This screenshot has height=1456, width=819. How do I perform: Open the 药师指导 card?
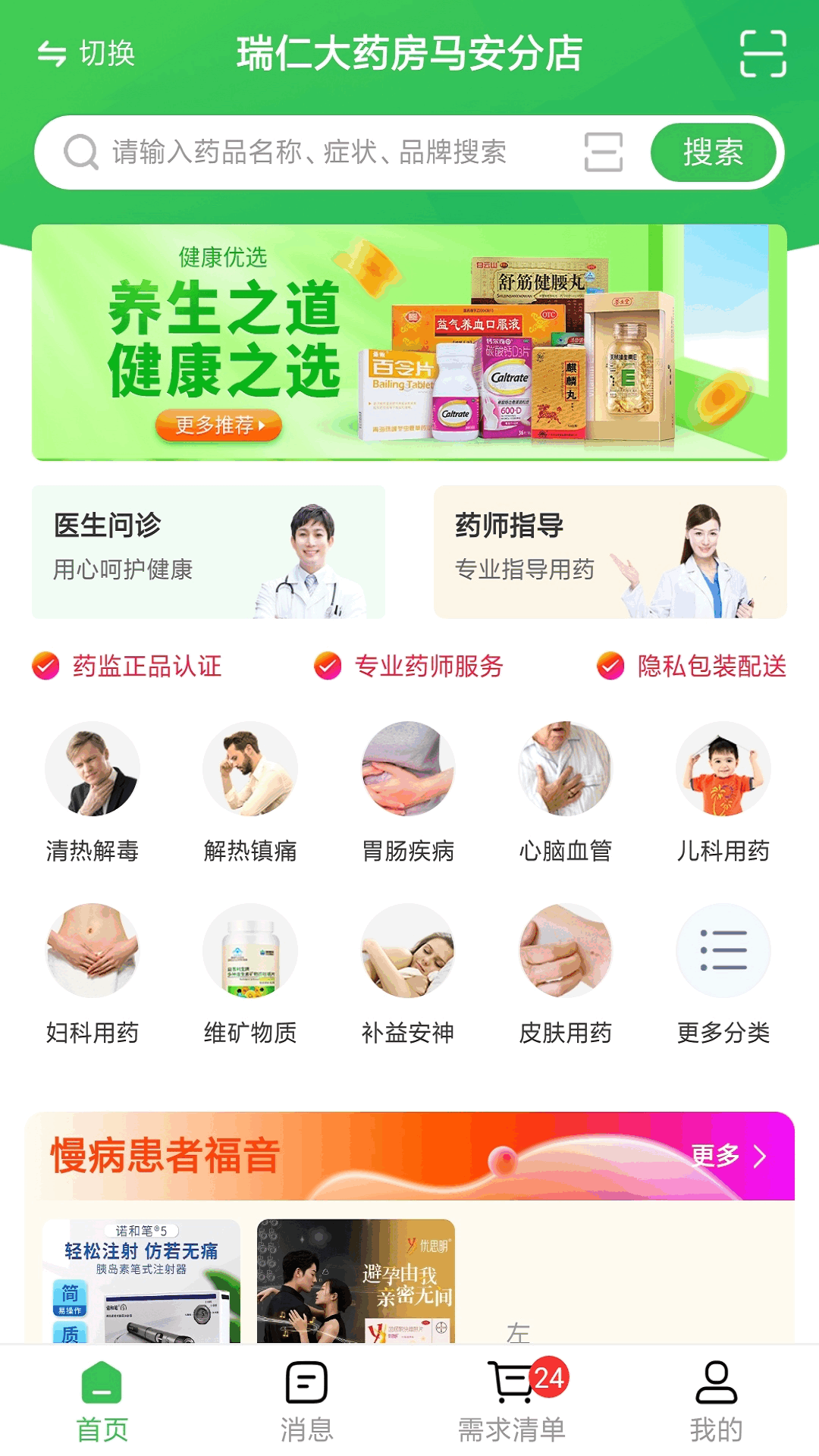coord(610,552)
